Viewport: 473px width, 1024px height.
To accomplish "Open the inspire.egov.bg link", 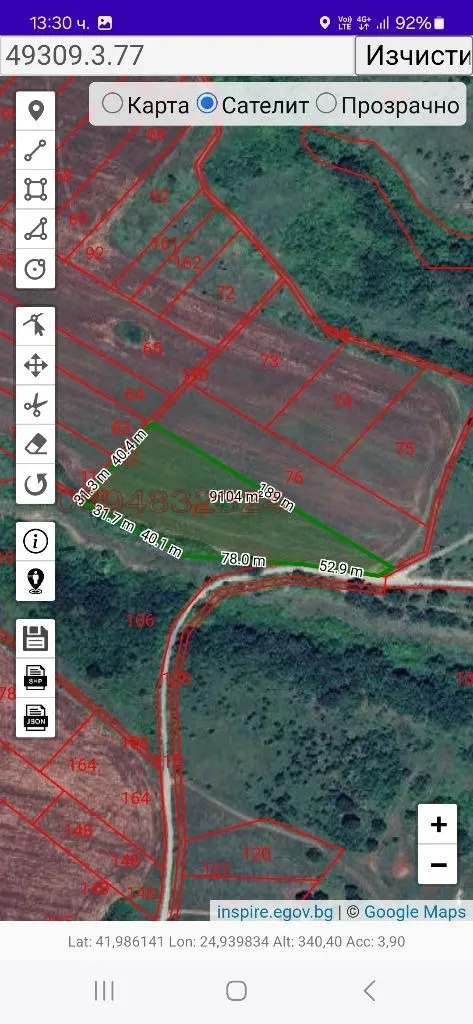I will (274, 912).
